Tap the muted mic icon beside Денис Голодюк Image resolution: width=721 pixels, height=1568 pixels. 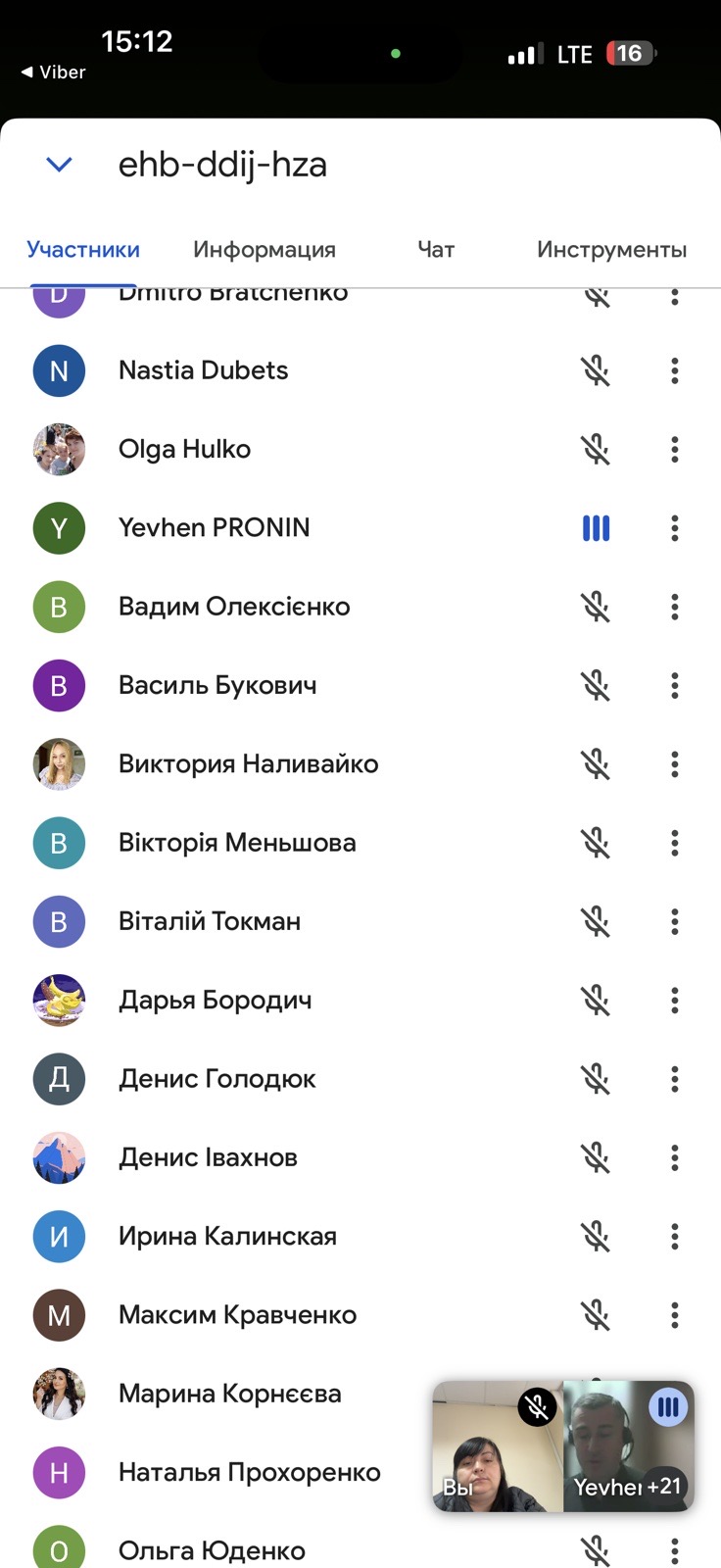click(596, 1079)
